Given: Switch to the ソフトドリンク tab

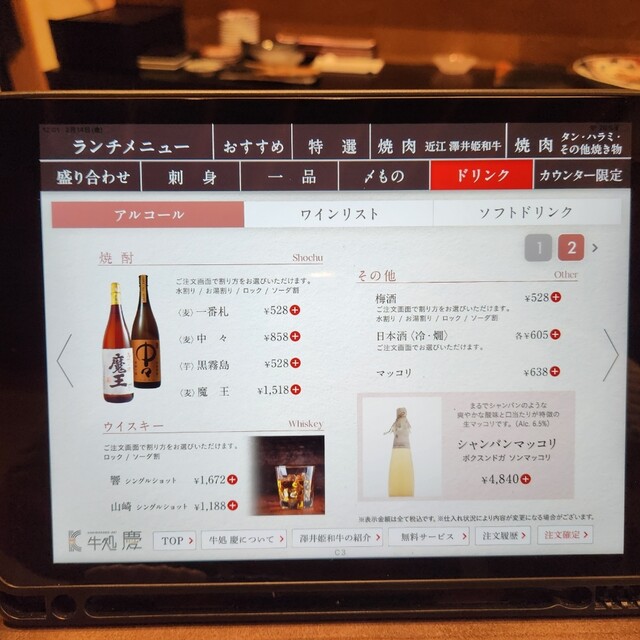Looking at the screenshot, I should point(525,213).
